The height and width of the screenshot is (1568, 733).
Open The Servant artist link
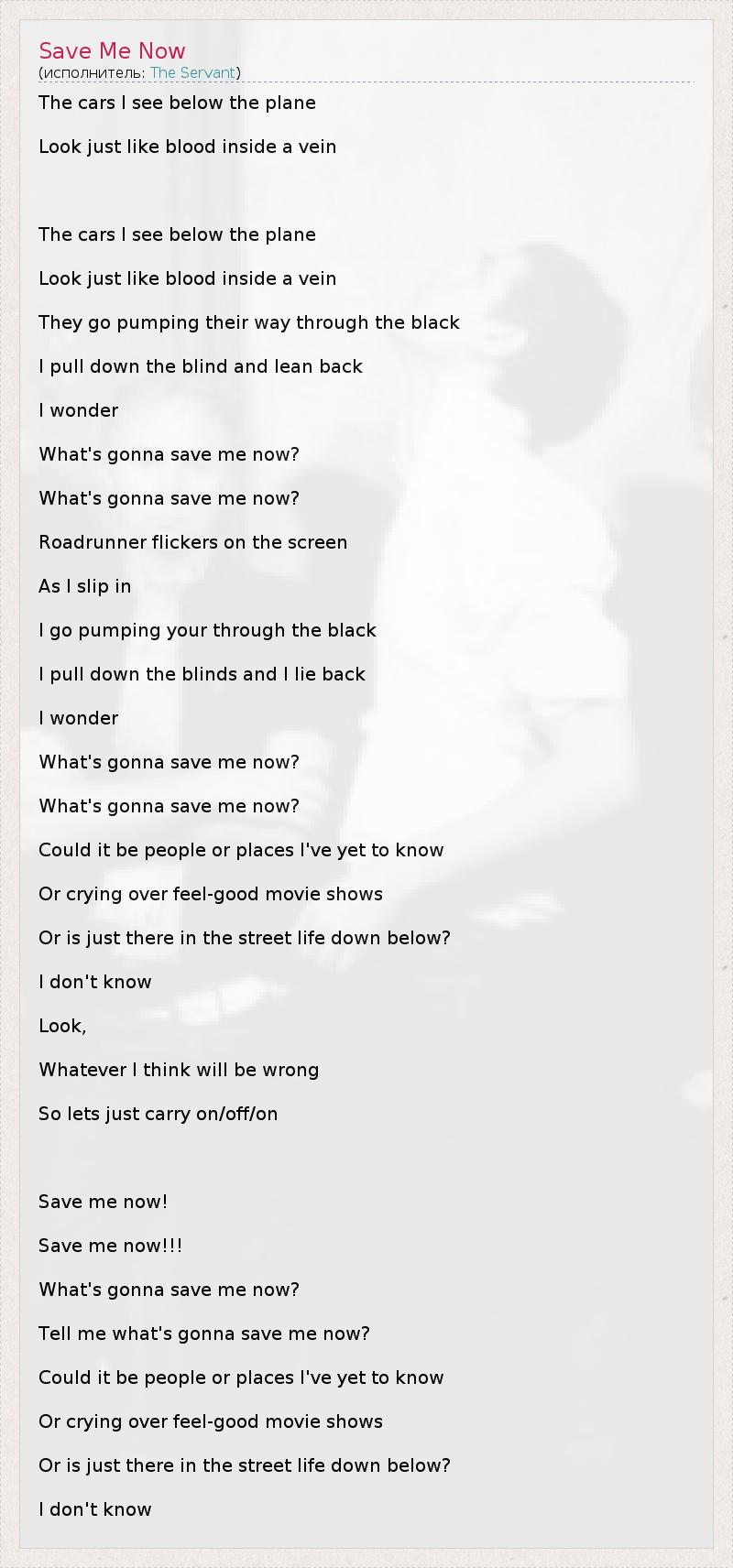192,72
